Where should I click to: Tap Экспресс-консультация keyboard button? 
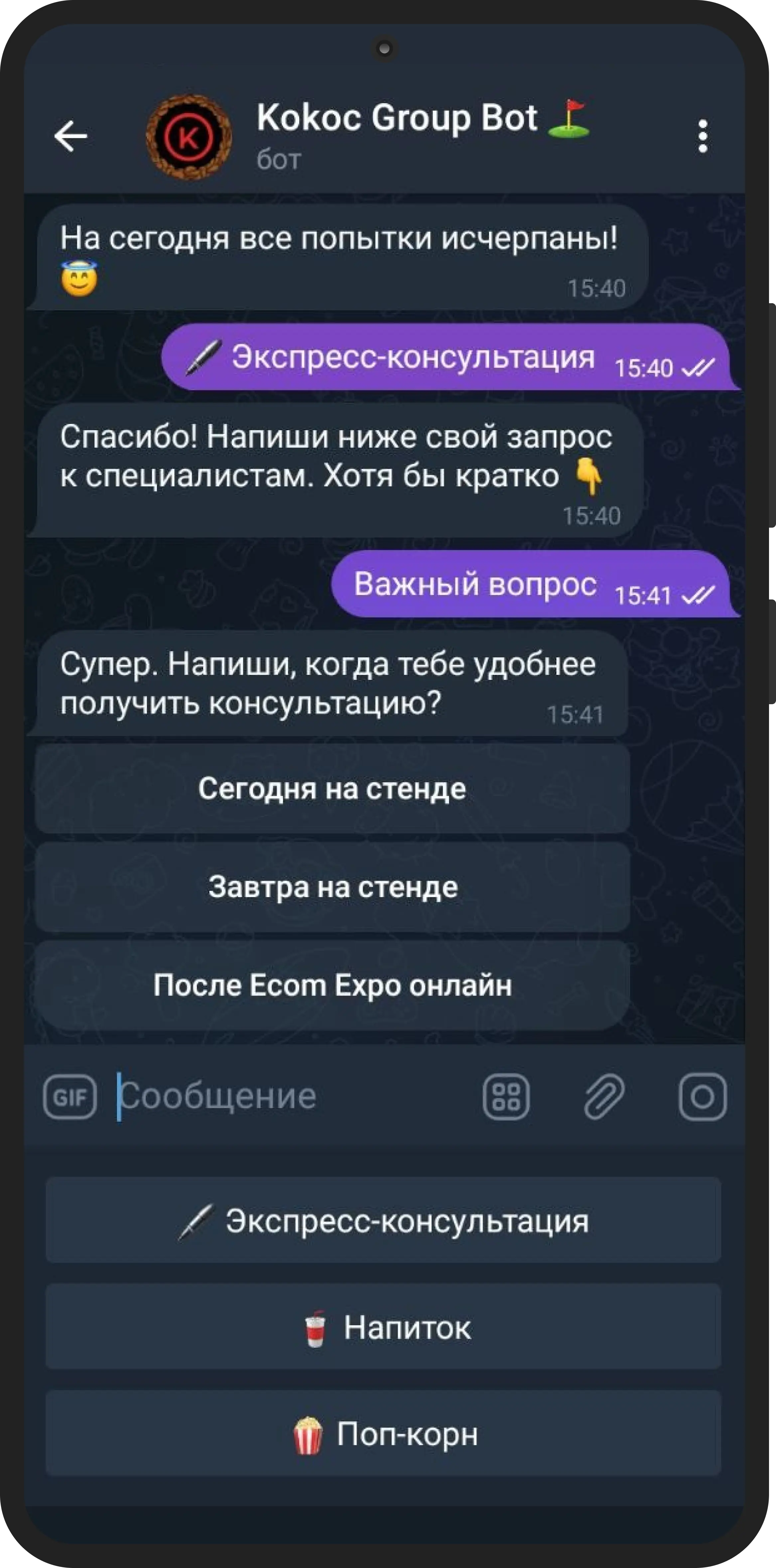point(383,1221)
